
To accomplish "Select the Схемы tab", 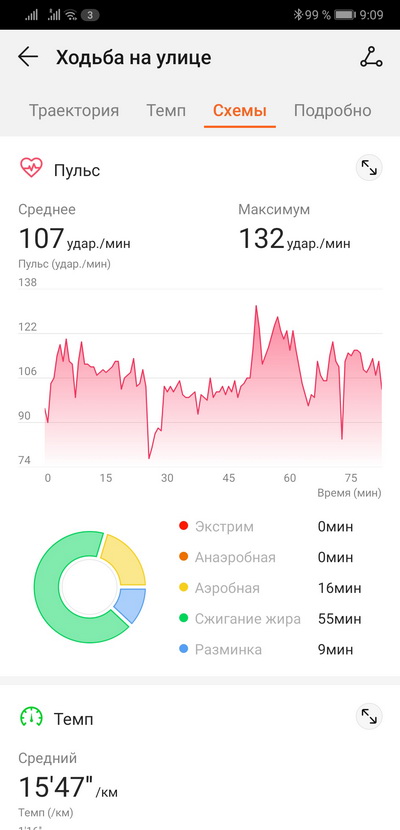I will (x=240, y=111).
